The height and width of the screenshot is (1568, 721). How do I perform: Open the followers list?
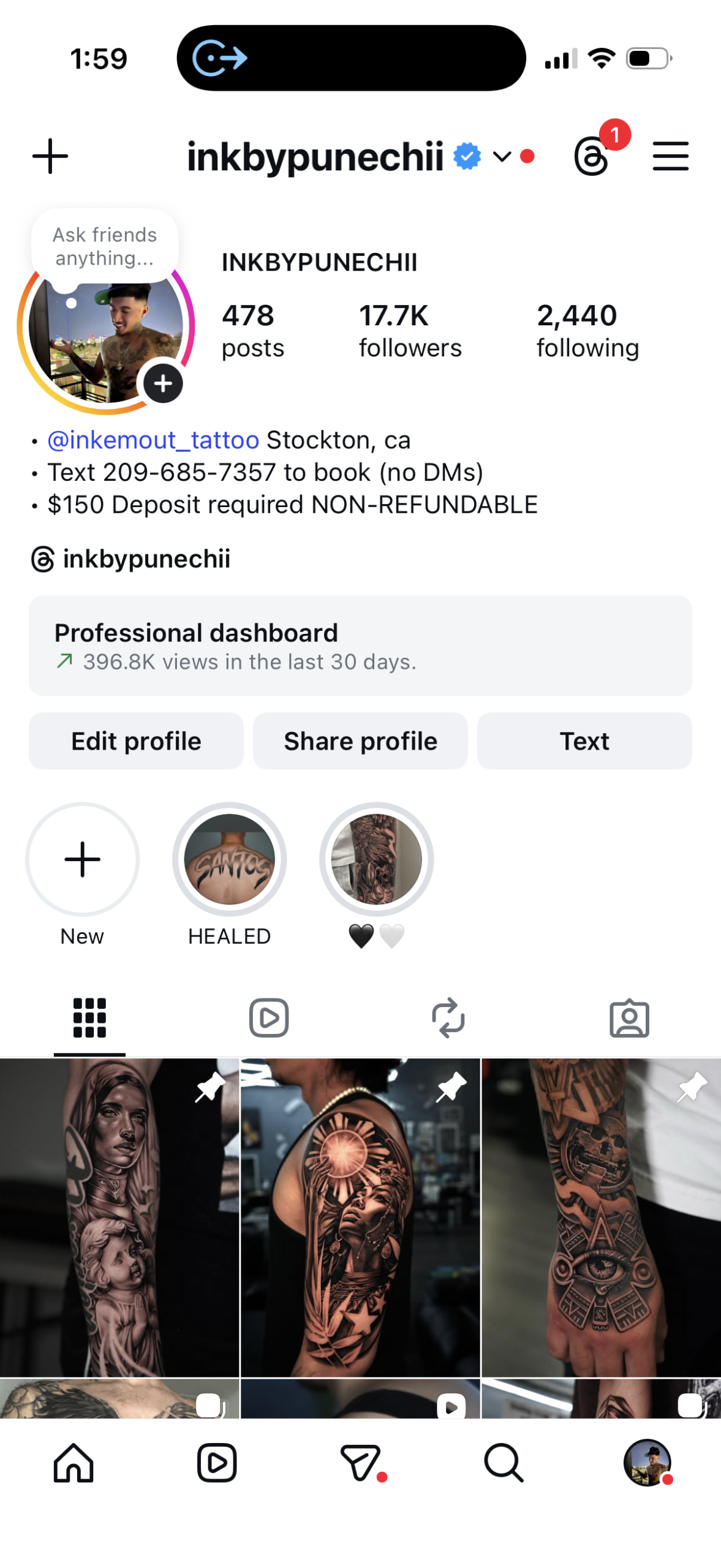tap(410, 331)
